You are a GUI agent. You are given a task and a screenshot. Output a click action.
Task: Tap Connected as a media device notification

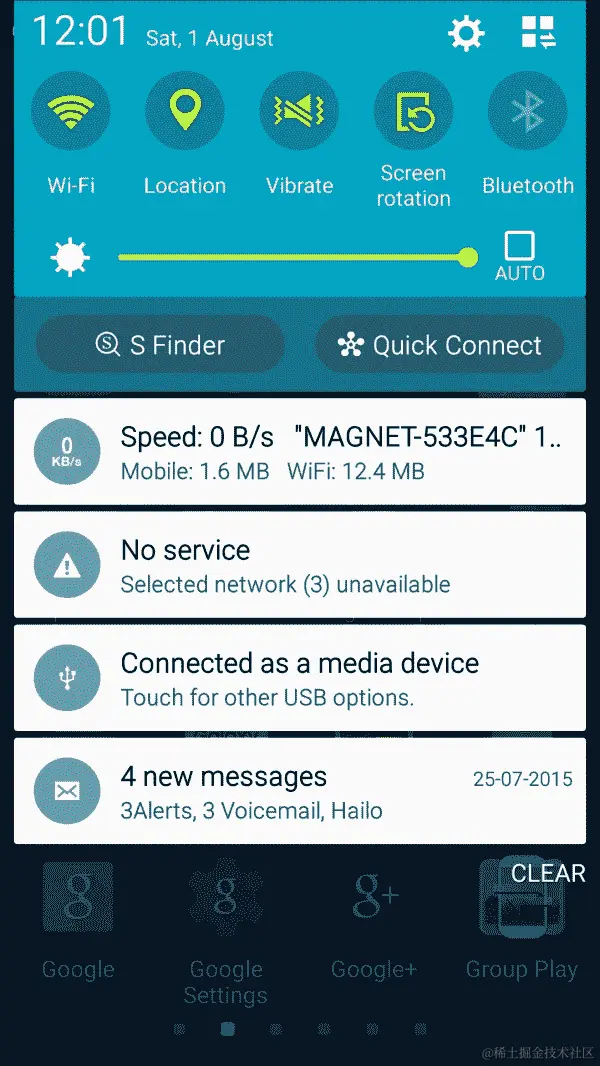[300, 678]
